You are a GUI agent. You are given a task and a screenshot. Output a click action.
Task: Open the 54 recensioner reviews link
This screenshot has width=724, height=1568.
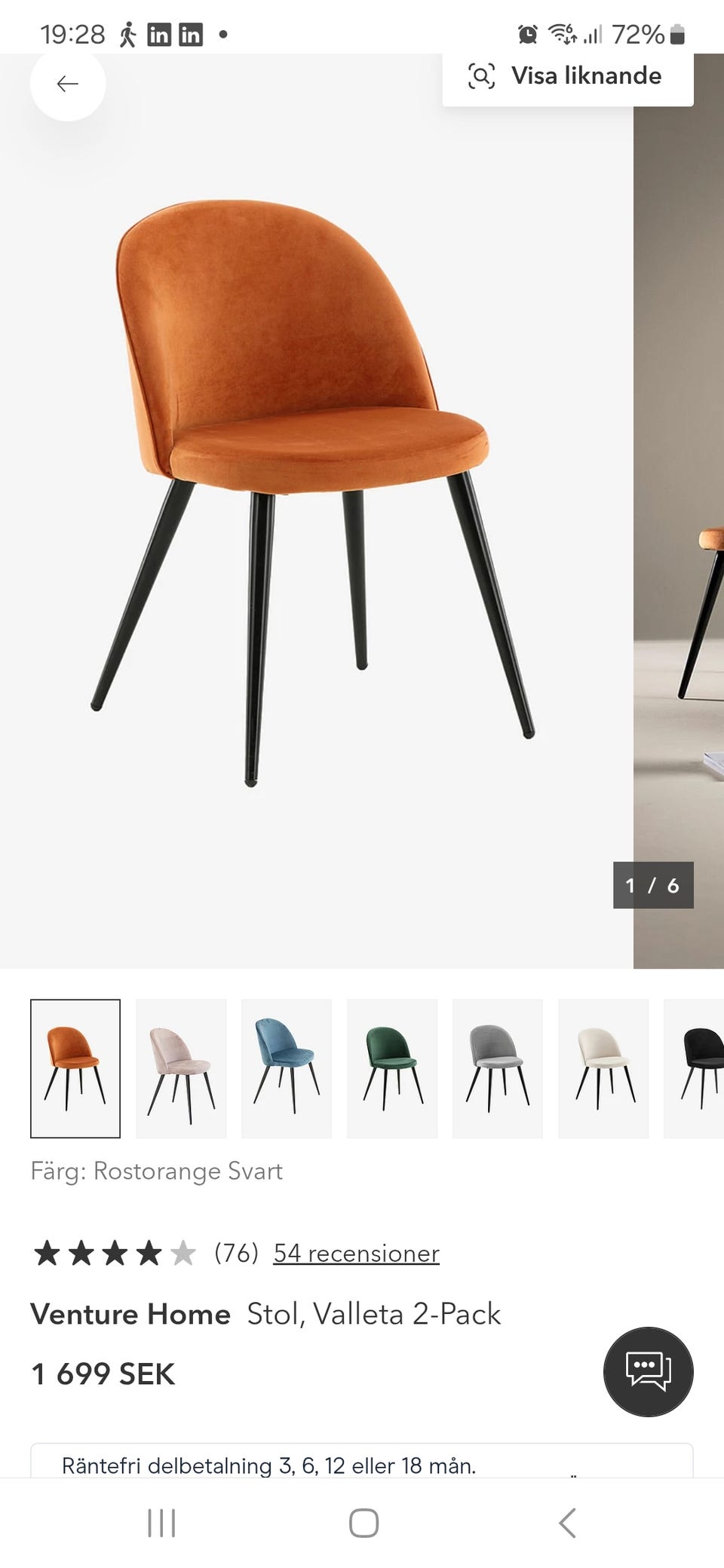point(356,1253)
